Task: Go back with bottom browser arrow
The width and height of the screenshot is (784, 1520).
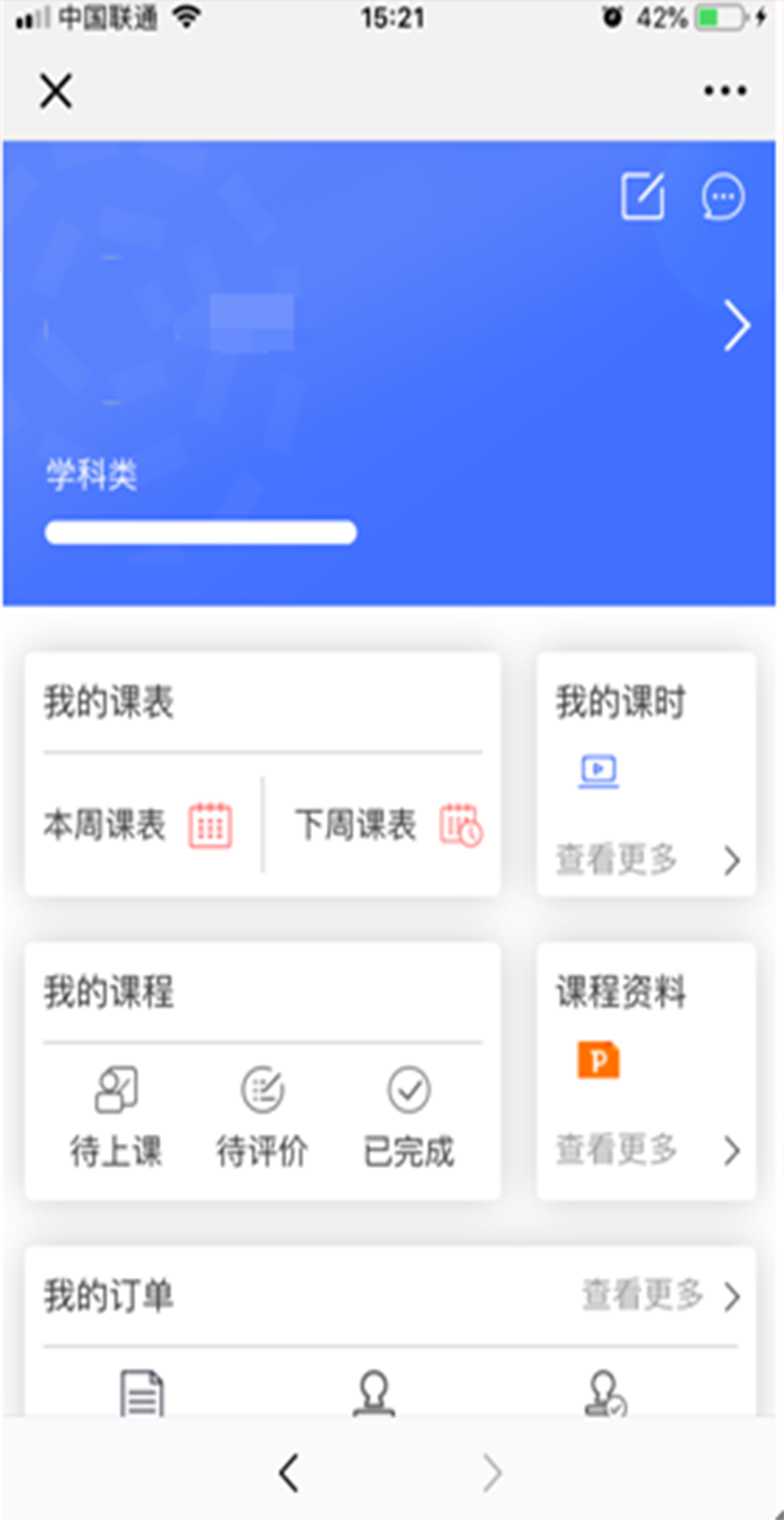Action: point(290,1472)
